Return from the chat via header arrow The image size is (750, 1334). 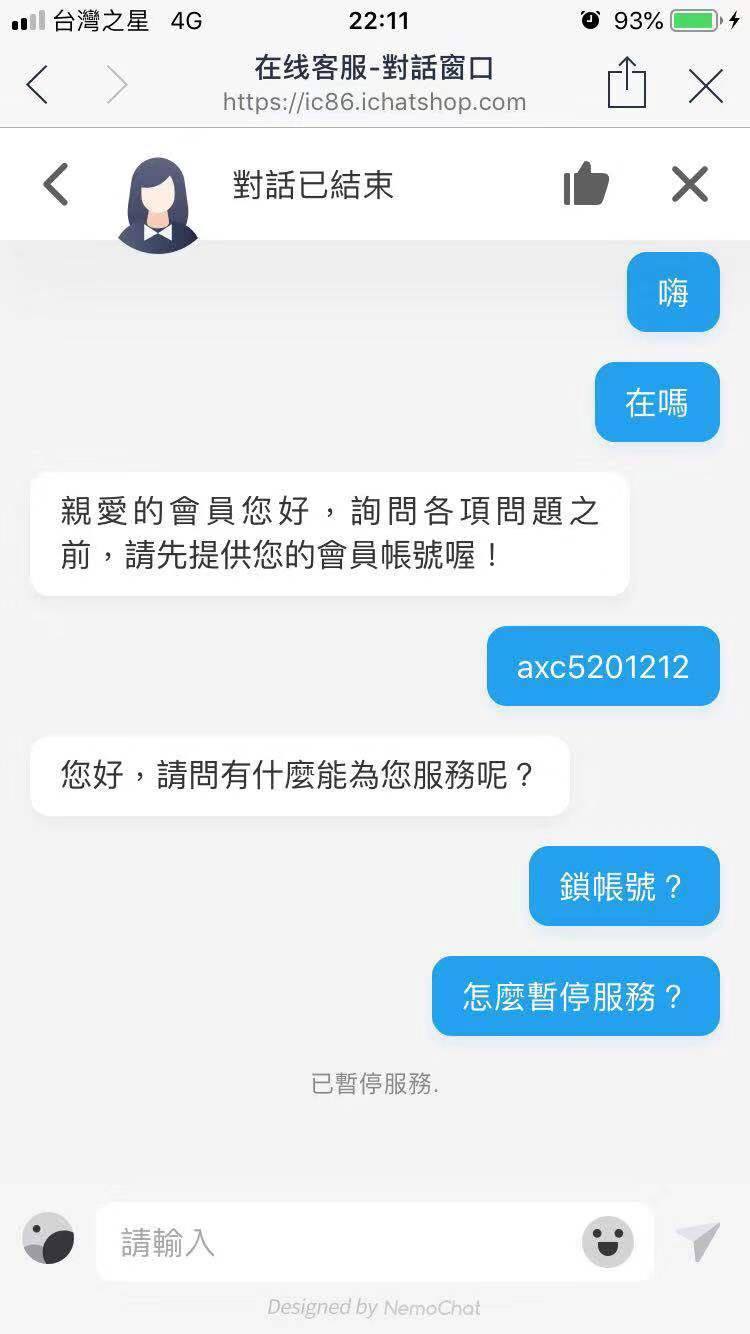tap(56, 185)
